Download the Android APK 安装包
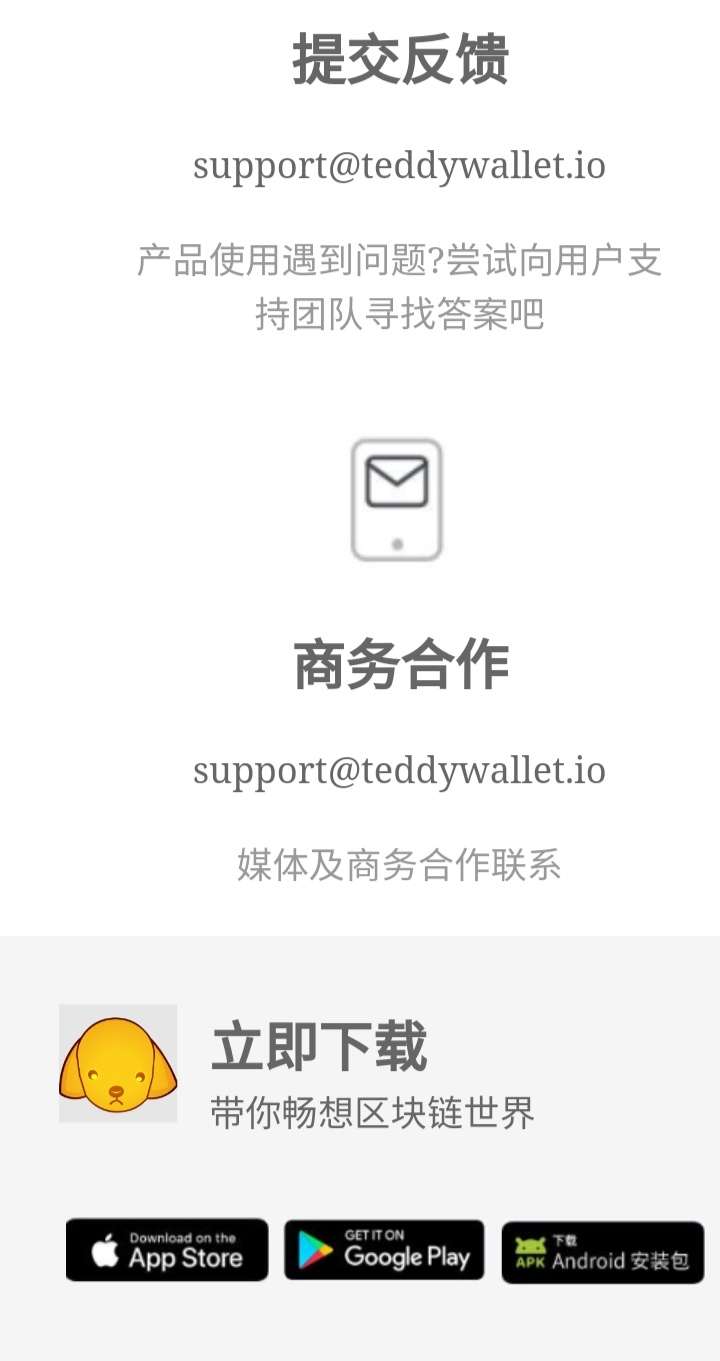Viewport: 720px width, 1361px height. pos(603,1252)
